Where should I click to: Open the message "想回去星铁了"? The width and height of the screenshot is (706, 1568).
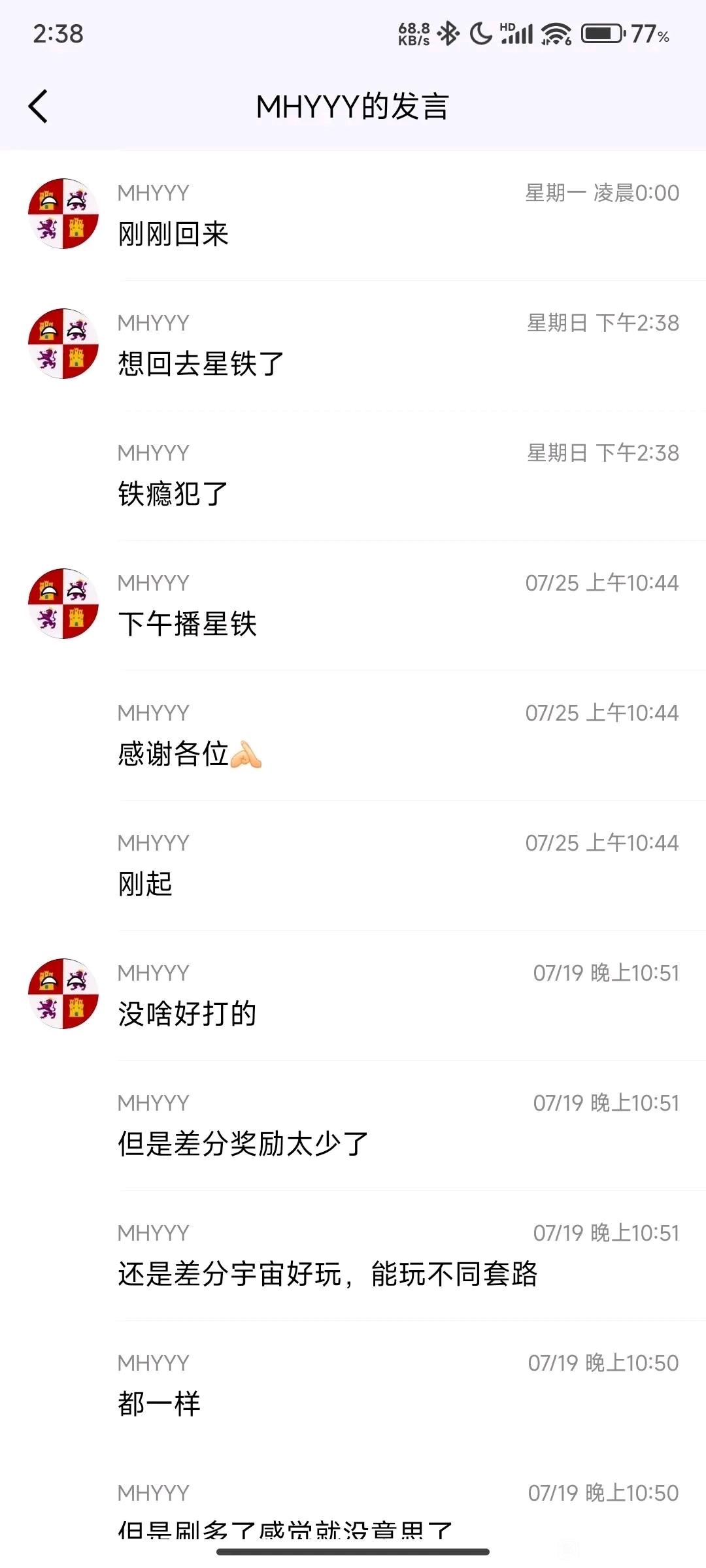[201, 364]
